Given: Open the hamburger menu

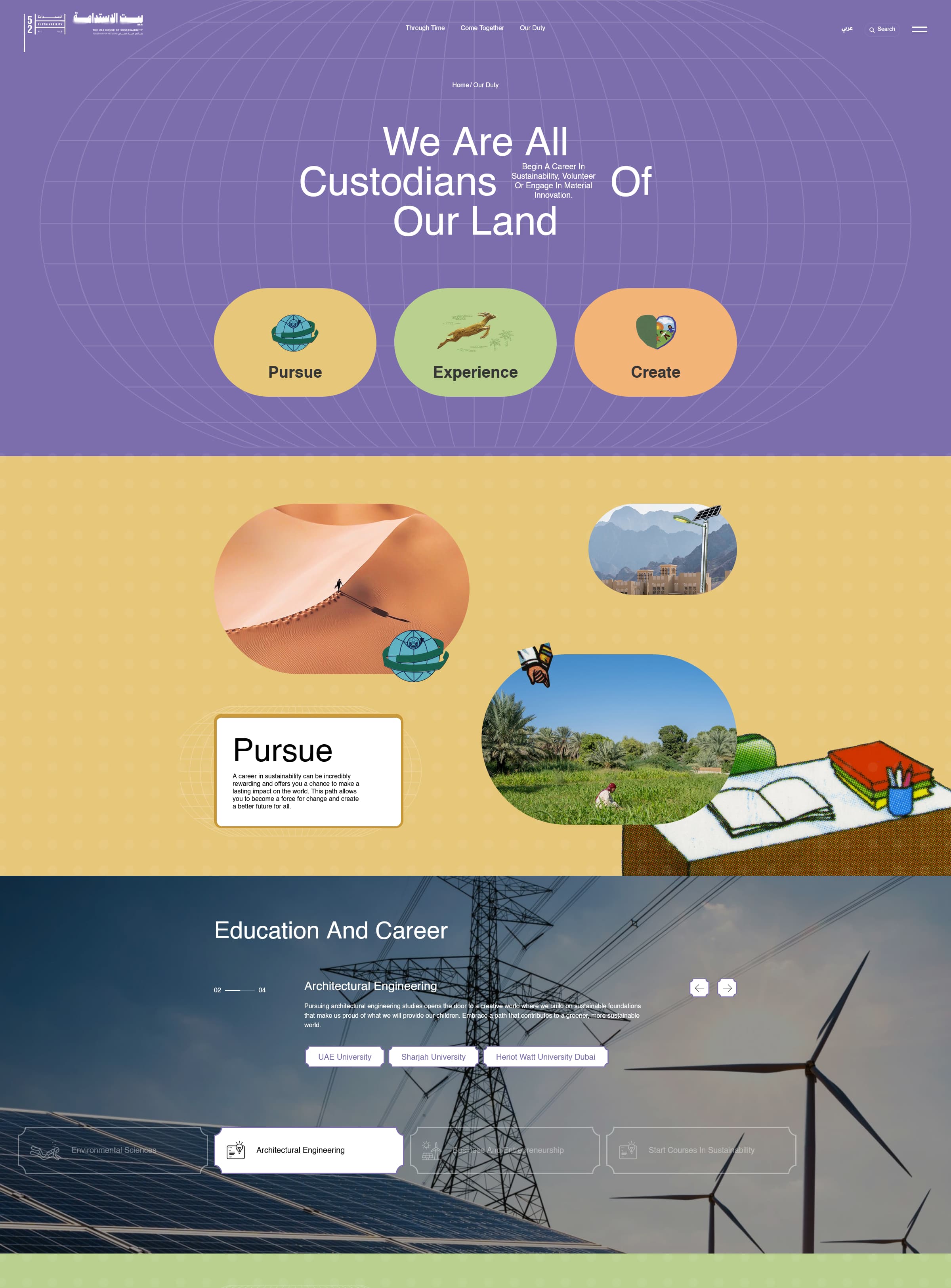Looking at the screenshot, I should (919, 29).
